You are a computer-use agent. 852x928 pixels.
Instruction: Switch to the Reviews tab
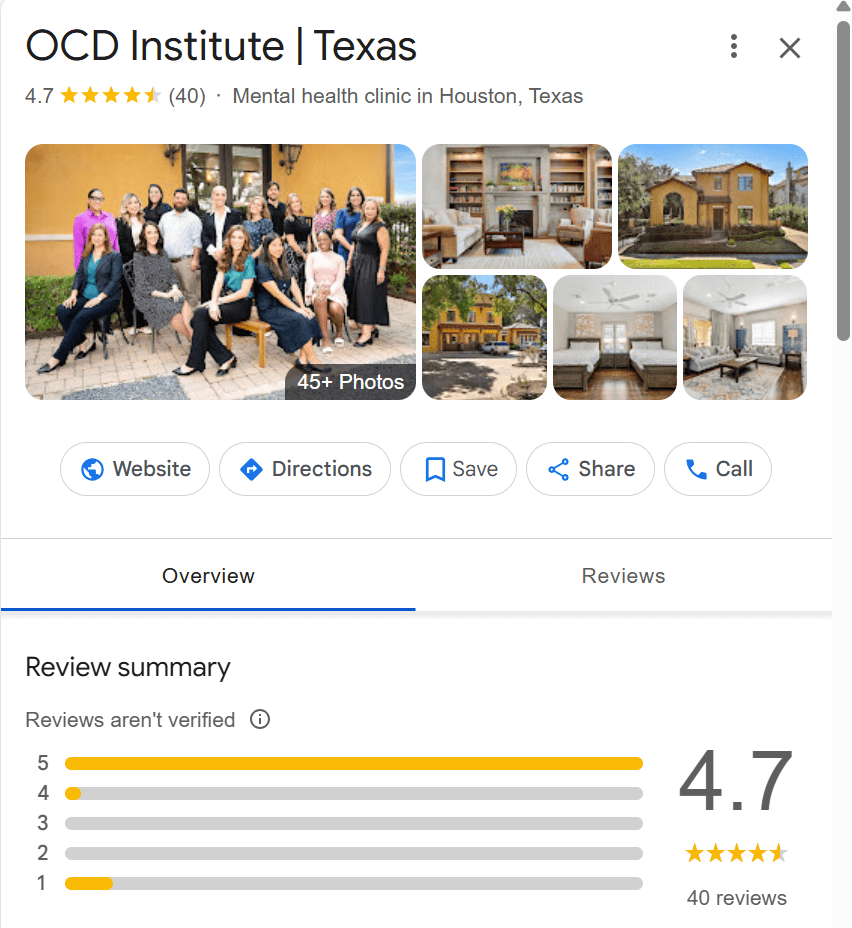pyautogui.click(x=623, y=576)
